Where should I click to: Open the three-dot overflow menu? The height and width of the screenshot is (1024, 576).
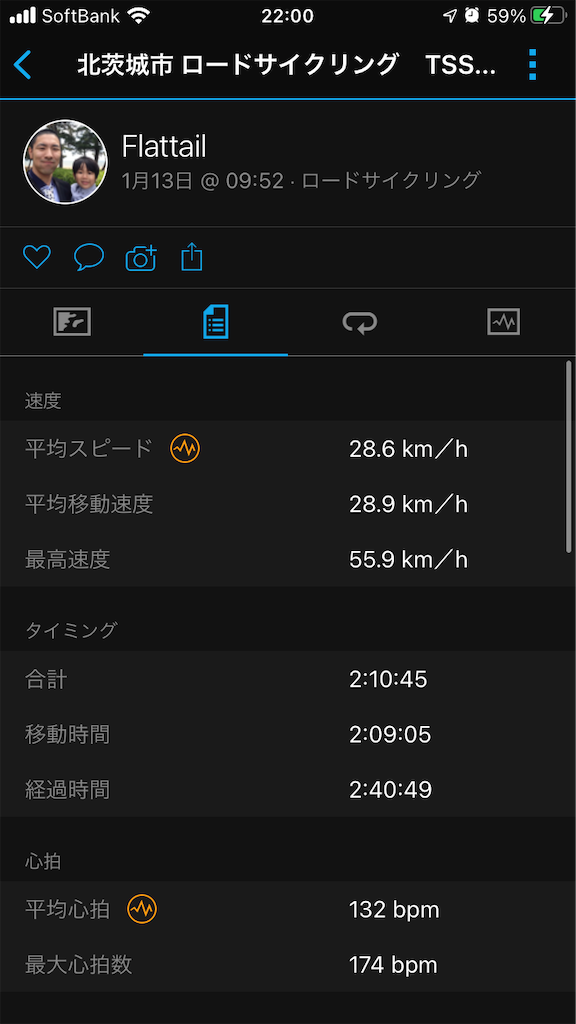[532, 65]
